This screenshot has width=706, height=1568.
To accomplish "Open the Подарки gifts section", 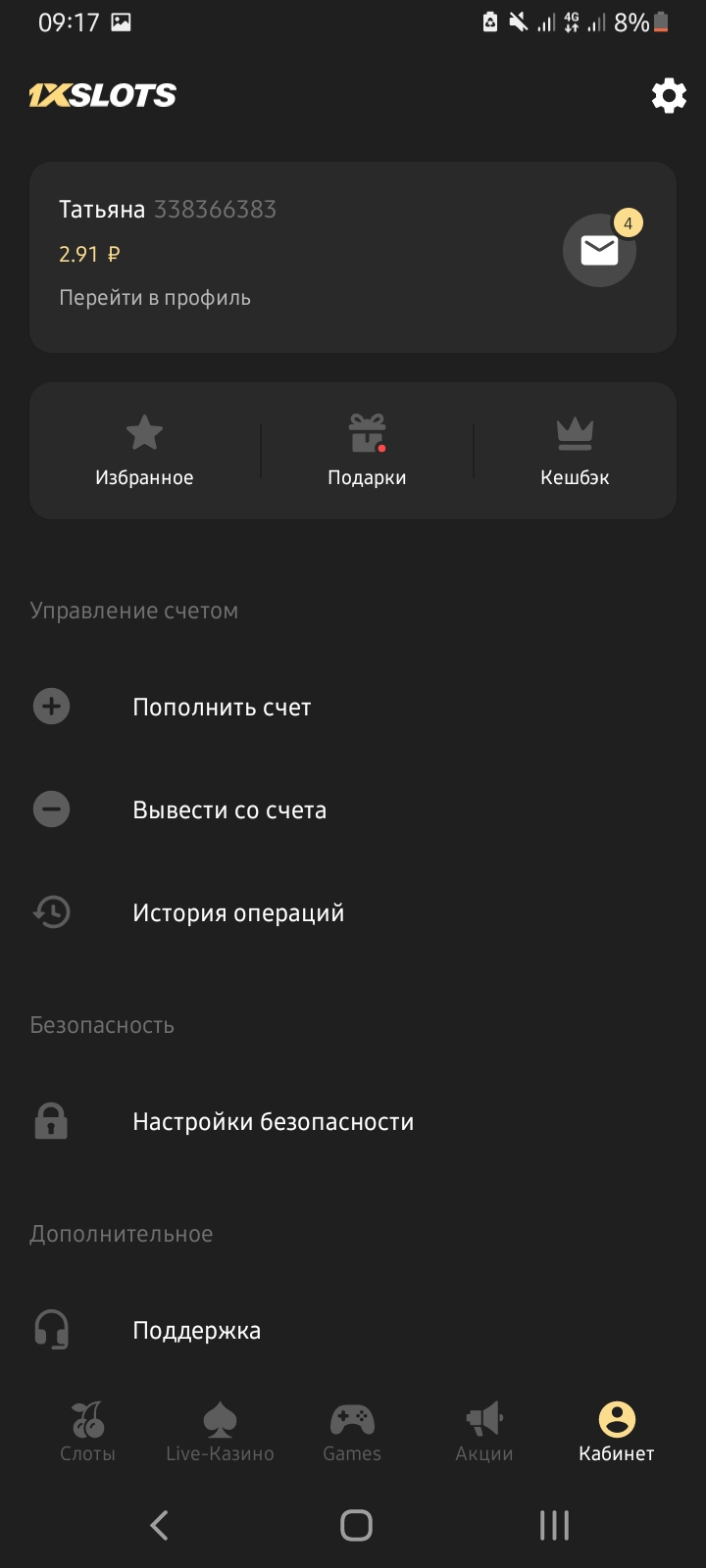I will (367, 451).
